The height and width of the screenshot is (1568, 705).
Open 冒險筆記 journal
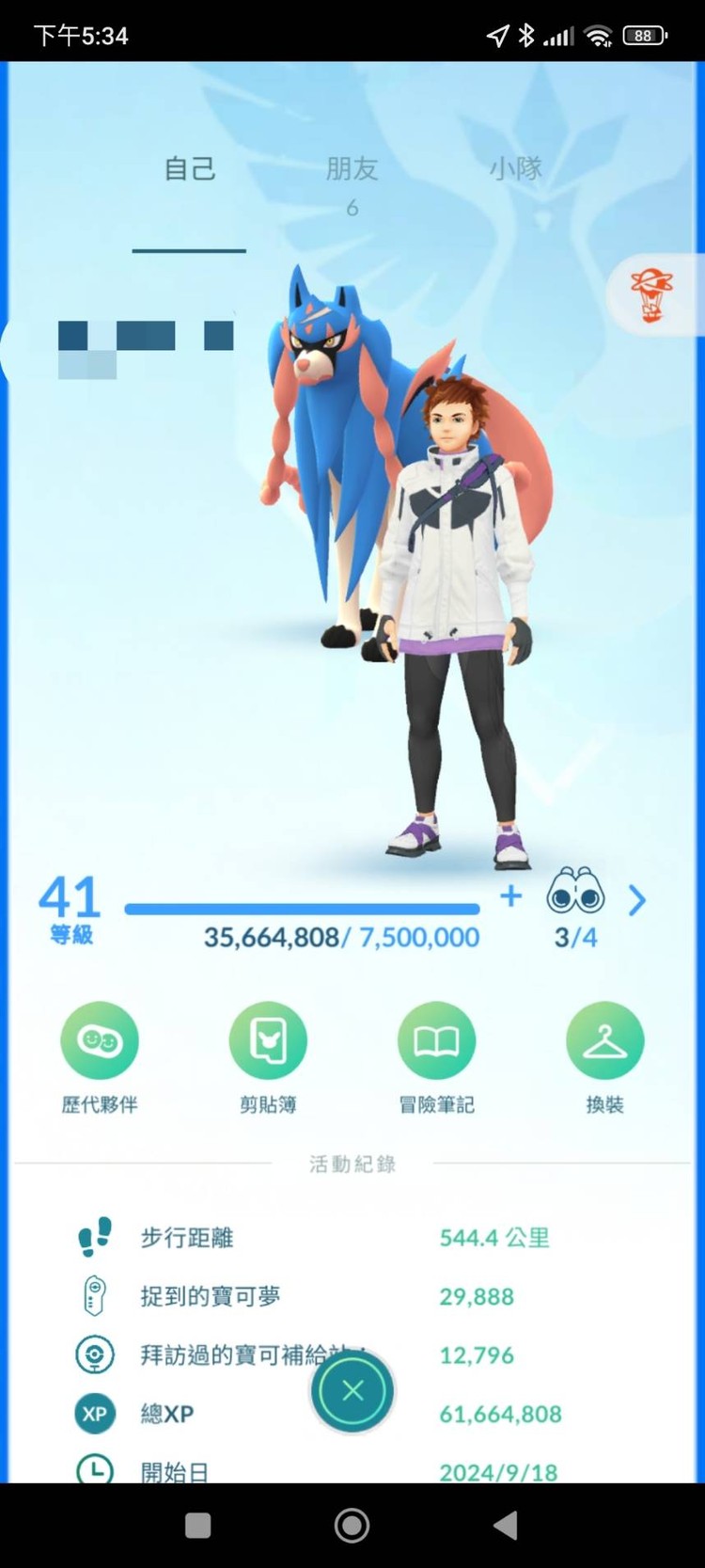point(436,1041)
